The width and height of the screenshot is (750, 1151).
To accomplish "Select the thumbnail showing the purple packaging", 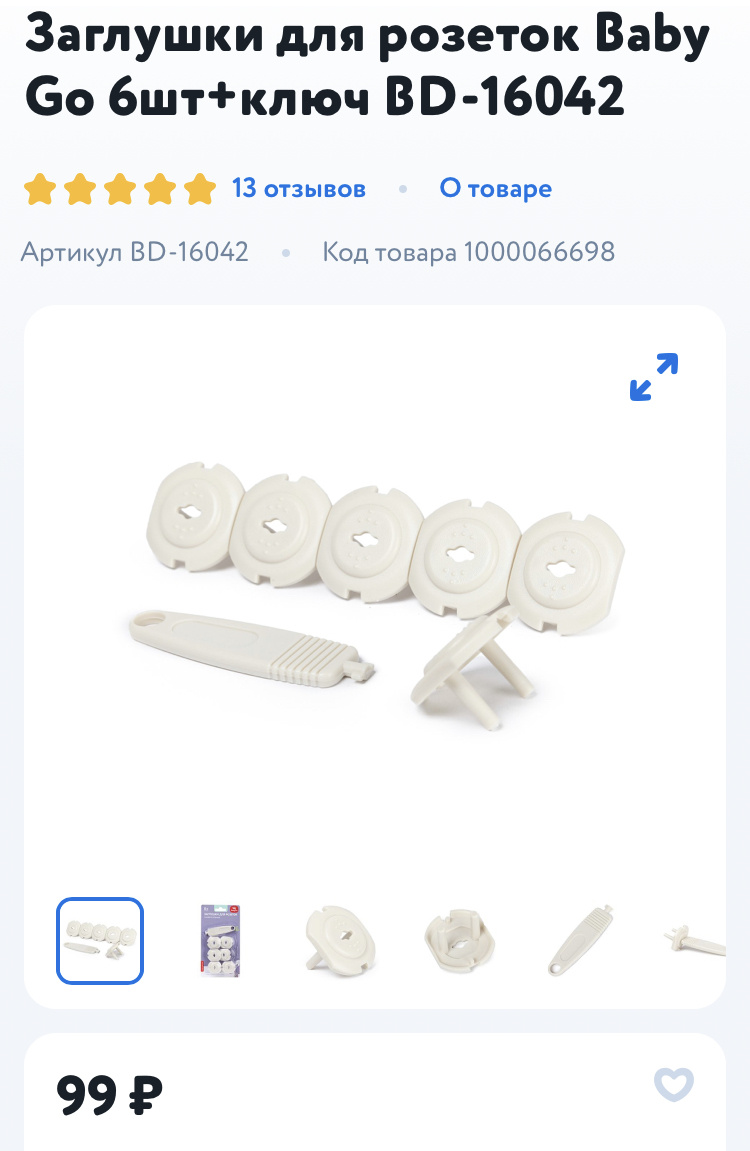I will coord(220,940).
